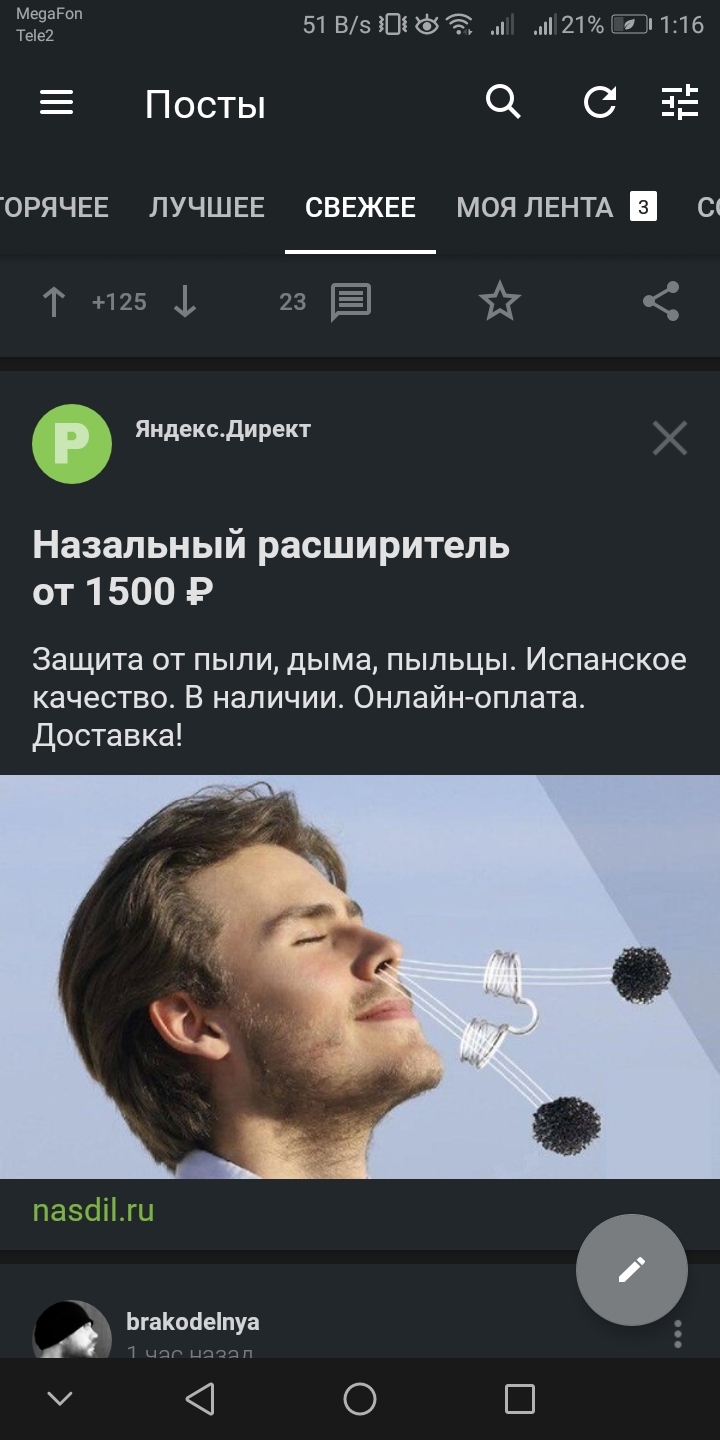Switch to the Лучшее tab
The image size is (720, 1440).
[207, 207]
